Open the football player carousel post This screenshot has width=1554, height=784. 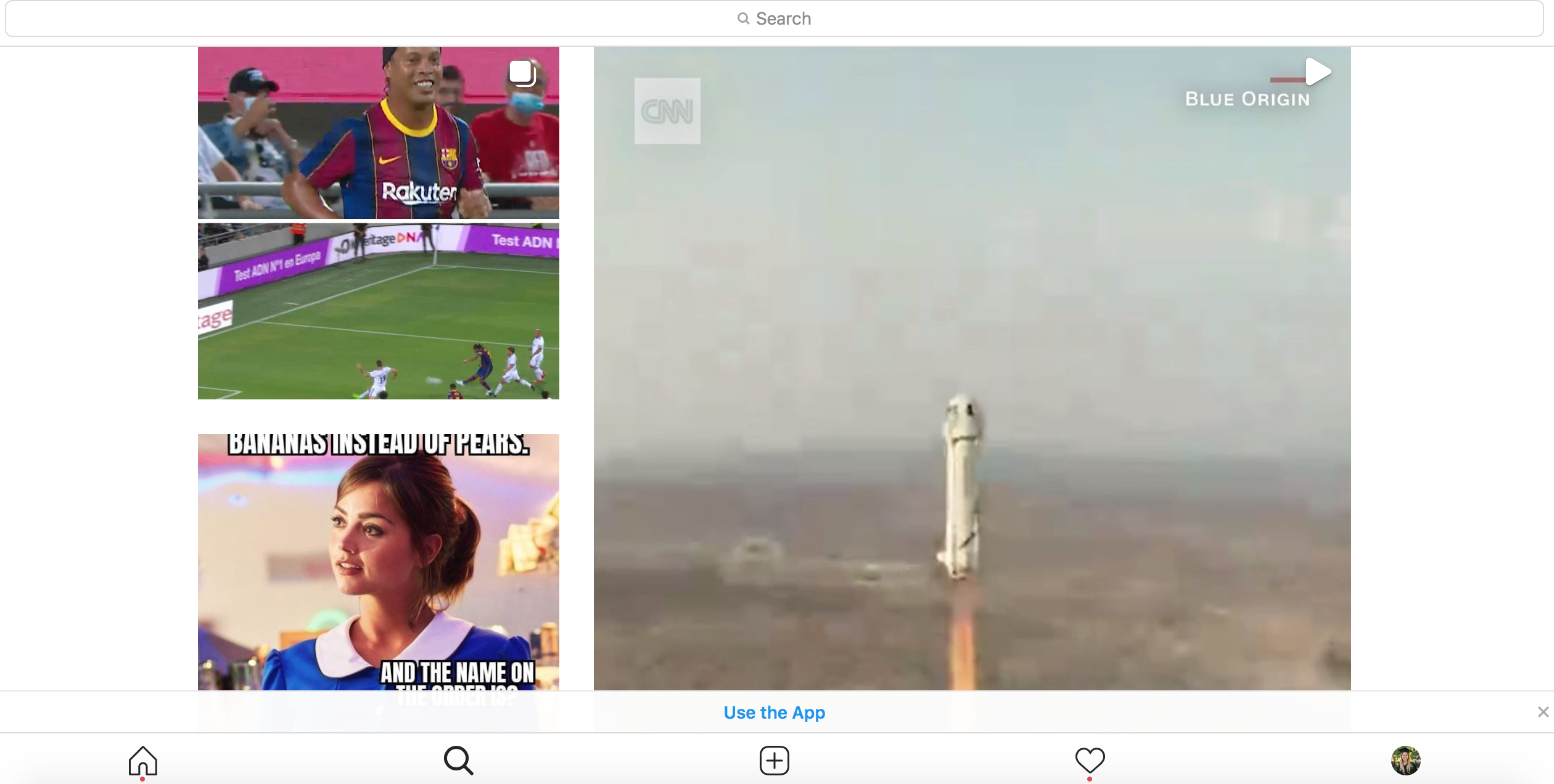click(x=378, y=223)
